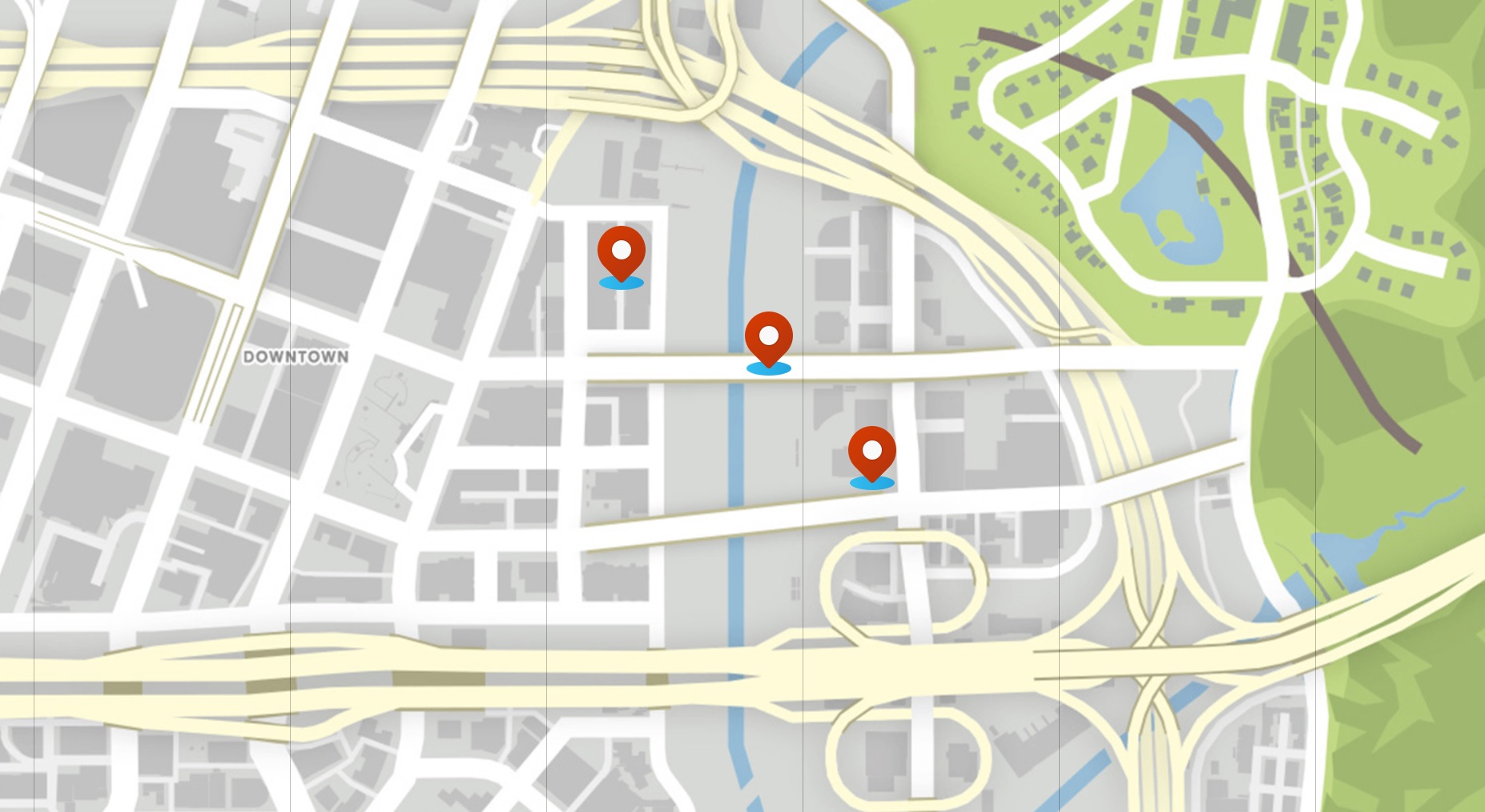The width and height of the screenshot is (1485, 812).
Task: Tap the pin farthest from the Downtown label
Action: [x=871, y=453]
